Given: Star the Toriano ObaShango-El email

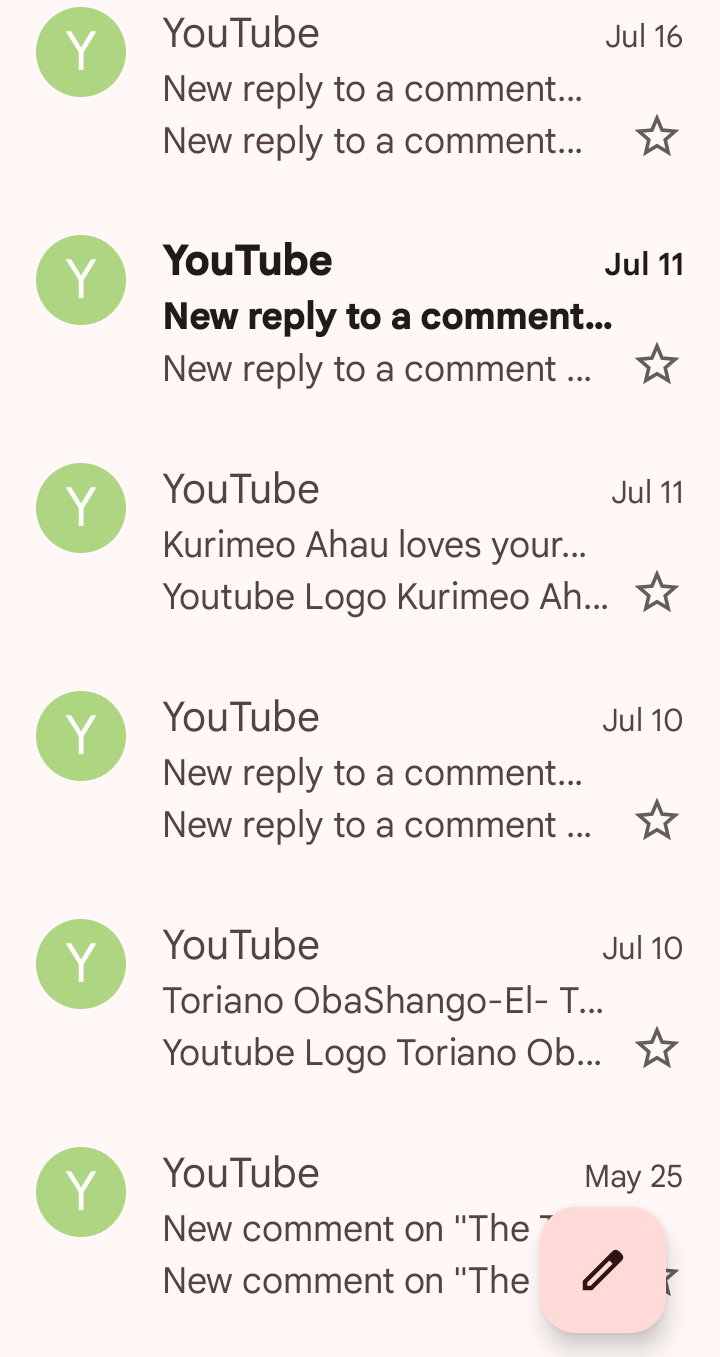Looking at the screenshot, I should 657,1049.
